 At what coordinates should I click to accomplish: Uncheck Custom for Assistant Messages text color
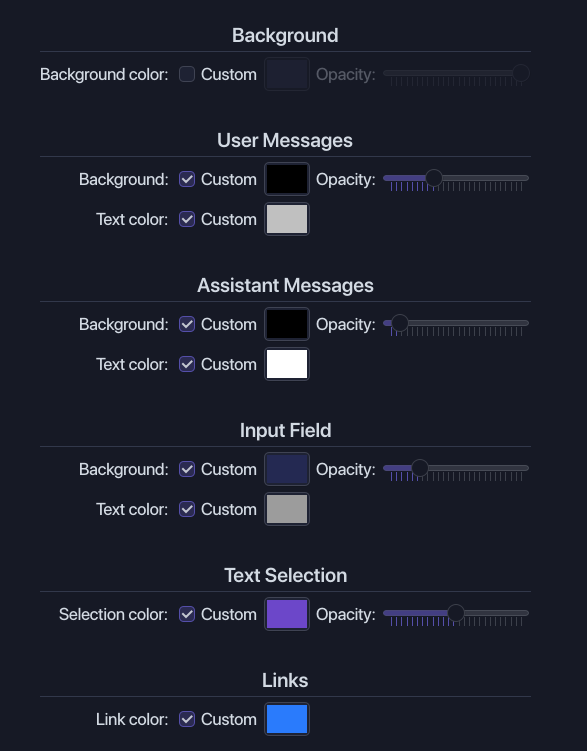tap(187, 364)
